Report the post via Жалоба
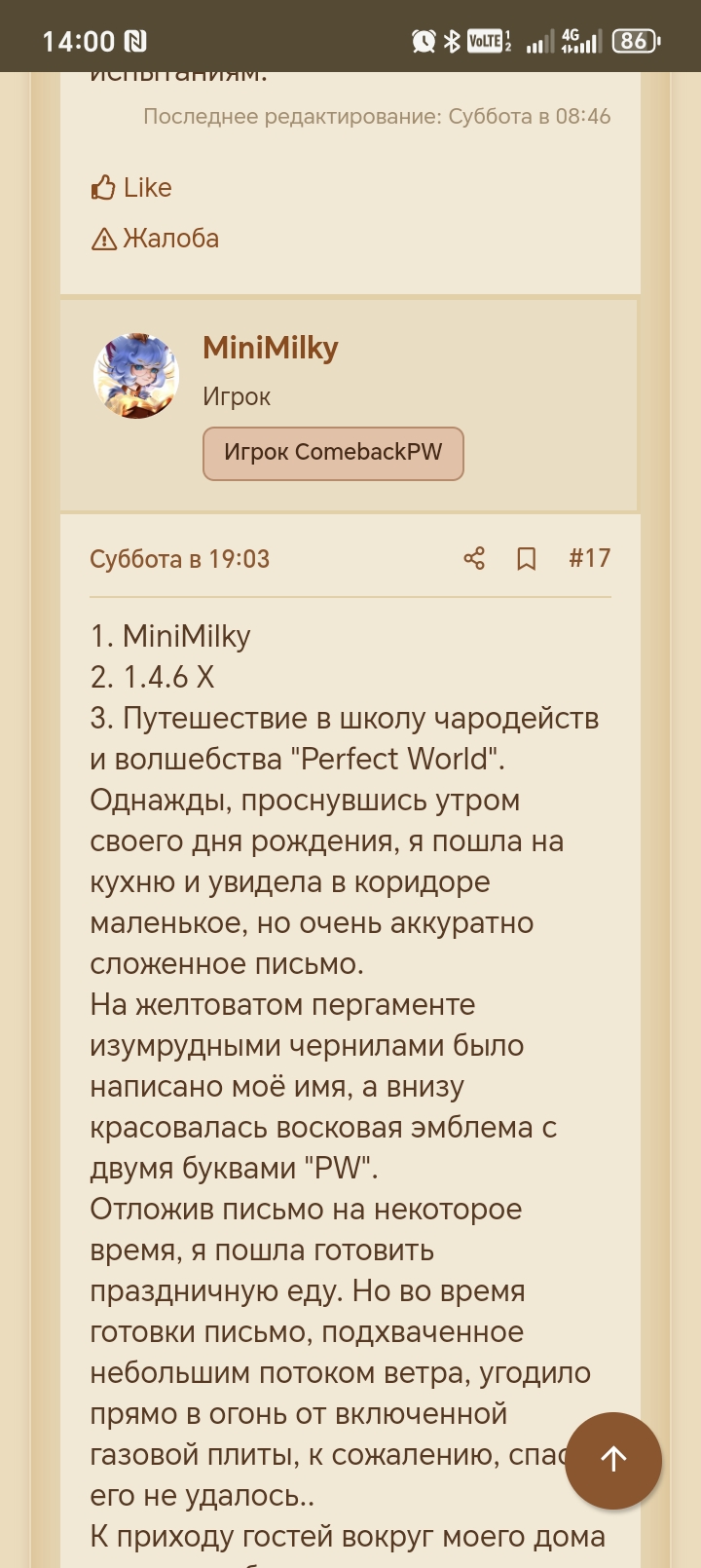This screenshot has height=1568, width=701. 156,239
